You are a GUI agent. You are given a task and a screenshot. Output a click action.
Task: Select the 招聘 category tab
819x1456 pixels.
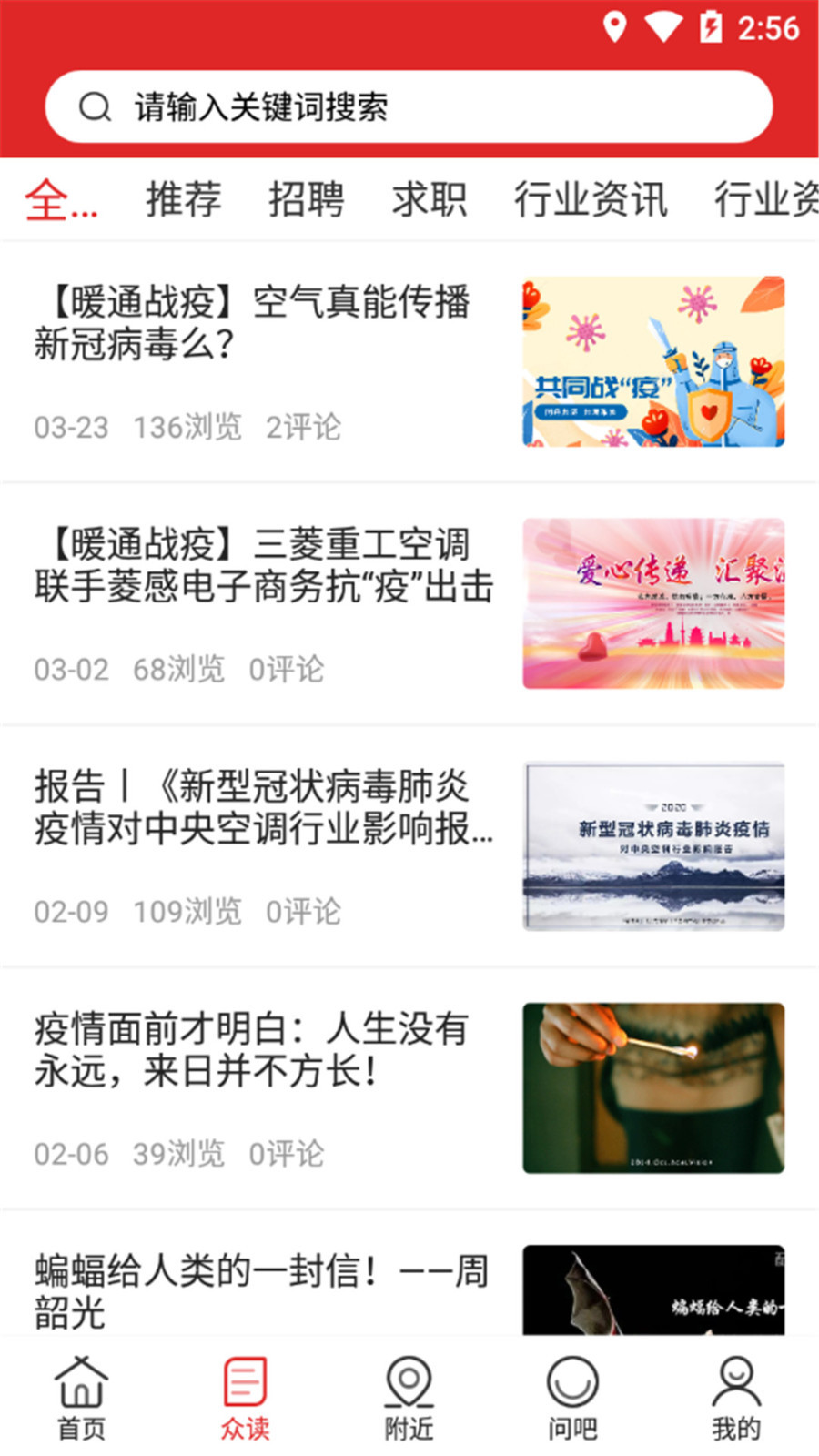pyautogui.click(x=307, y=199)
